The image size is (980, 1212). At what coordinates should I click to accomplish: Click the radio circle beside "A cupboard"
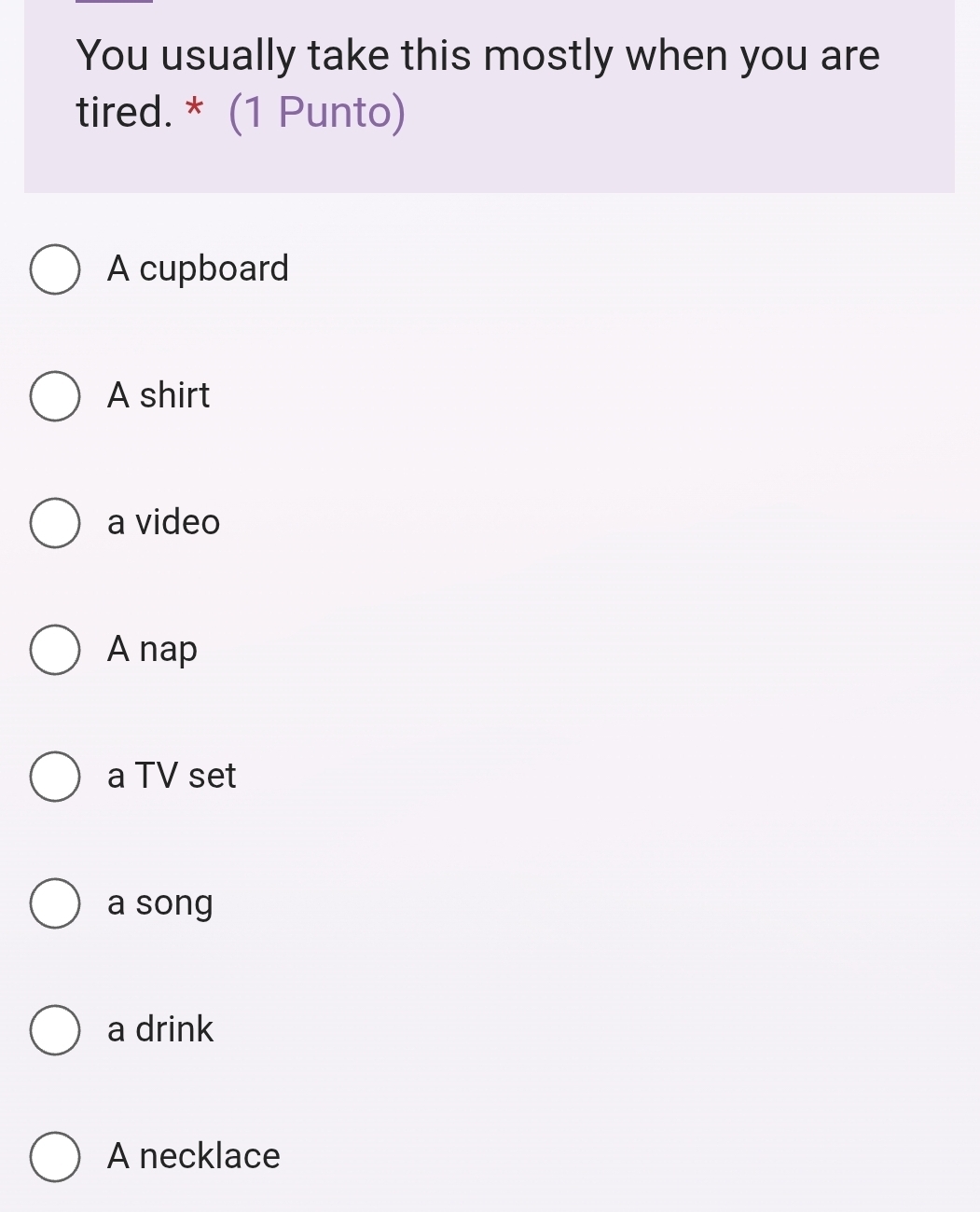(55, 270)
